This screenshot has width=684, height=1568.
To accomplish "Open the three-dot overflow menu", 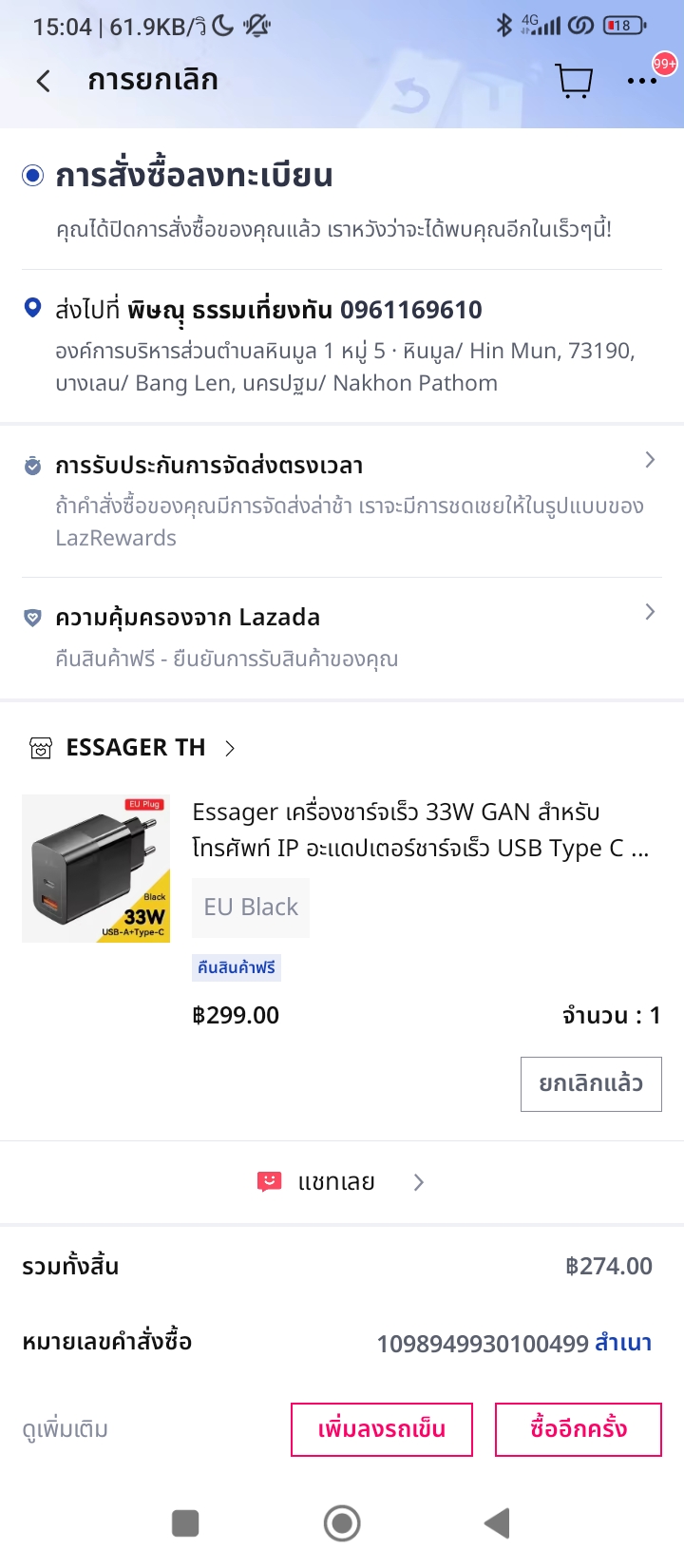I will [x=642, y=82].
